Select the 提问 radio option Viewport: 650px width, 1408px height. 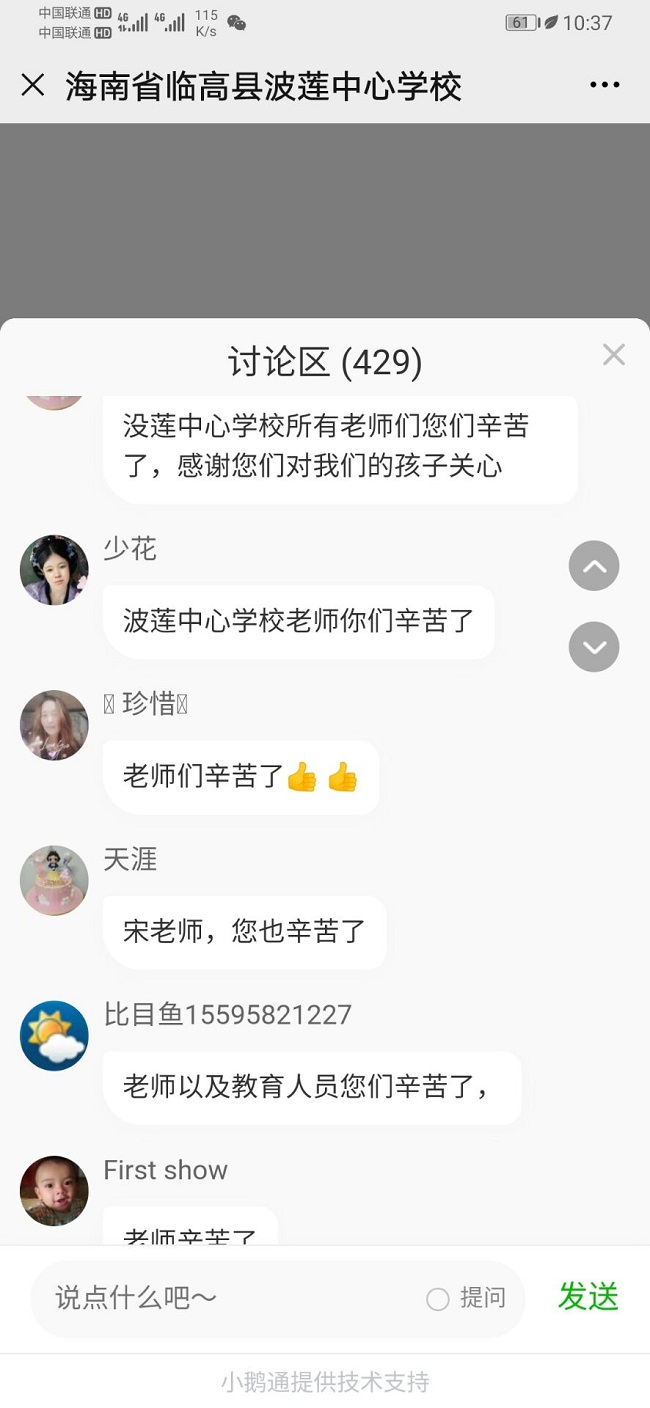438,1299
